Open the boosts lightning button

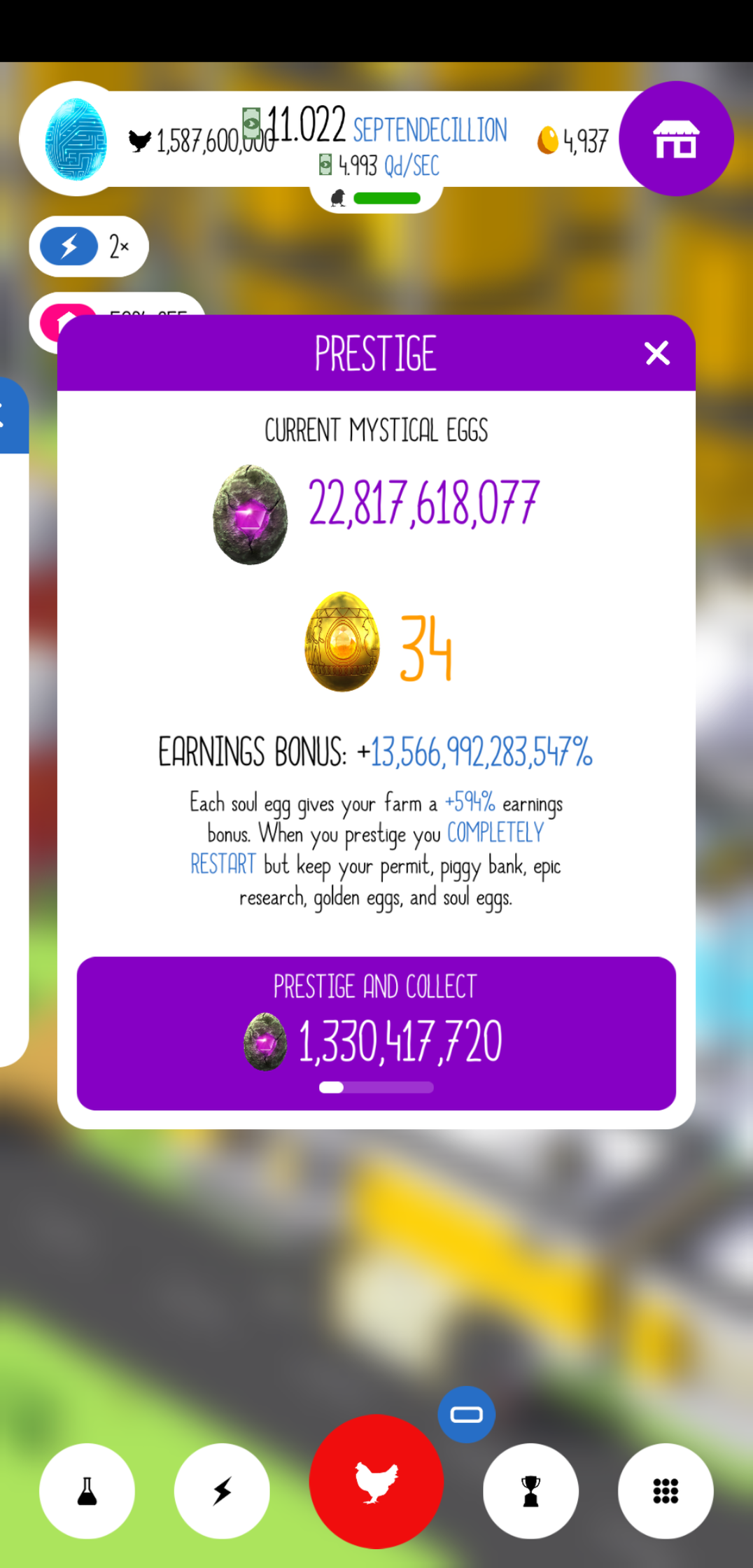tap(222, 1490)
